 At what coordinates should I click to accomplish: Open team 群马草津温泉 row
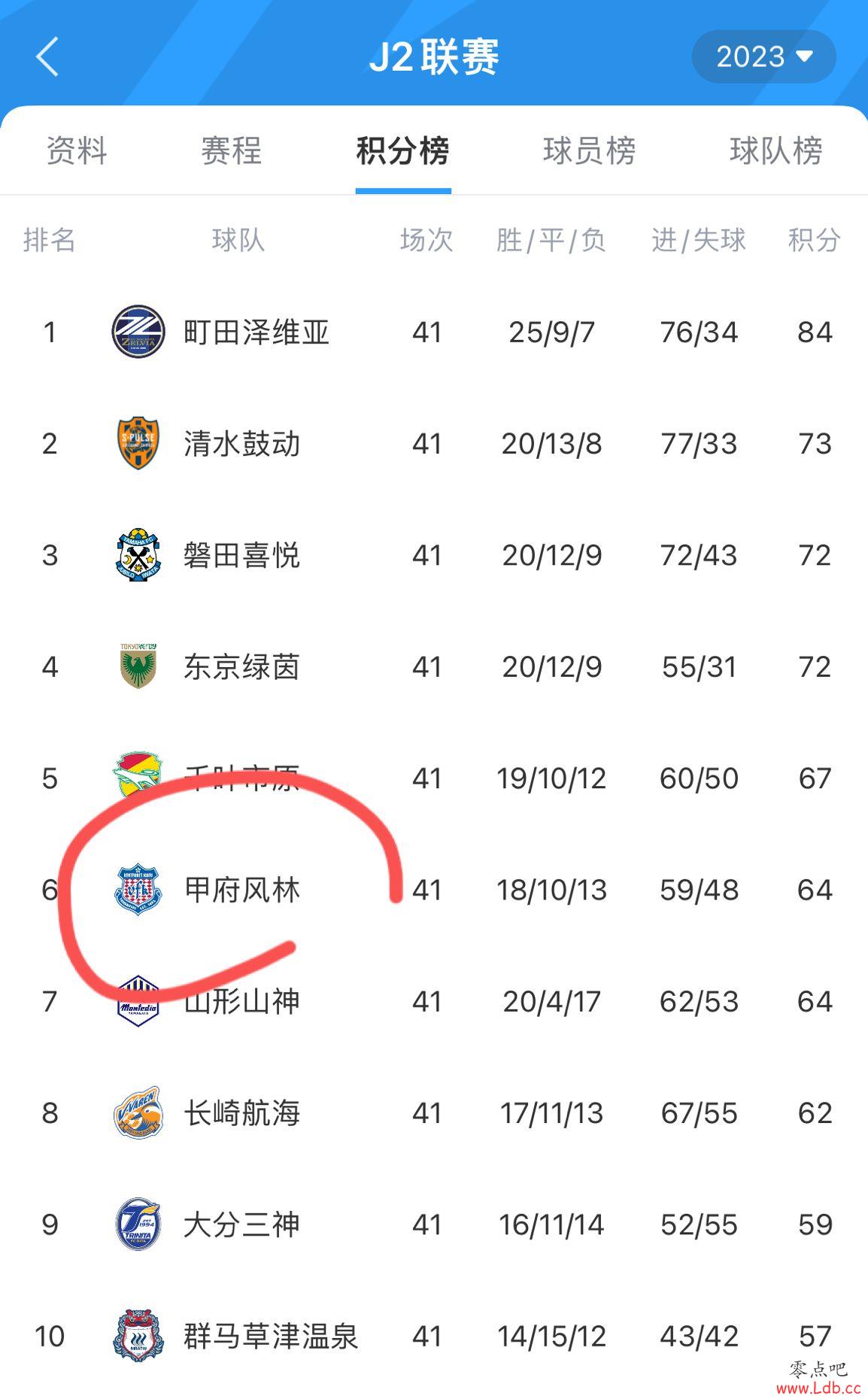(434, 1336)
